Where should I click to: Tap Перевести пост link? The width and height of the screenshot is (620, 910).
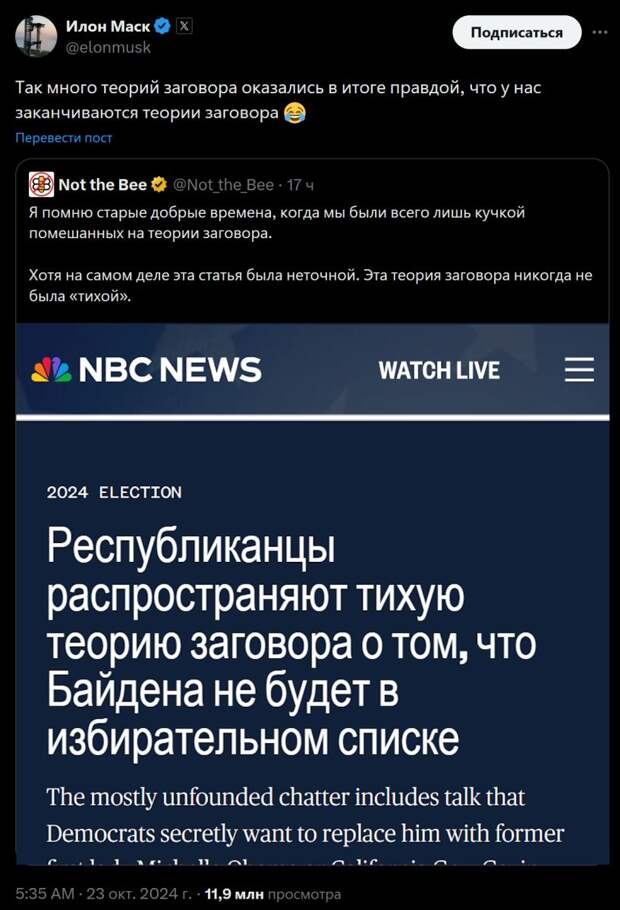63,138
